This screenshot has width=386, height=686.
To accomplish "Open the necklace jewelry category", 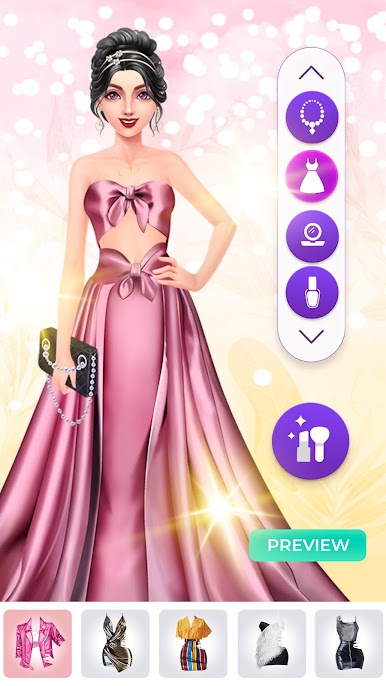I will [312, 117].
